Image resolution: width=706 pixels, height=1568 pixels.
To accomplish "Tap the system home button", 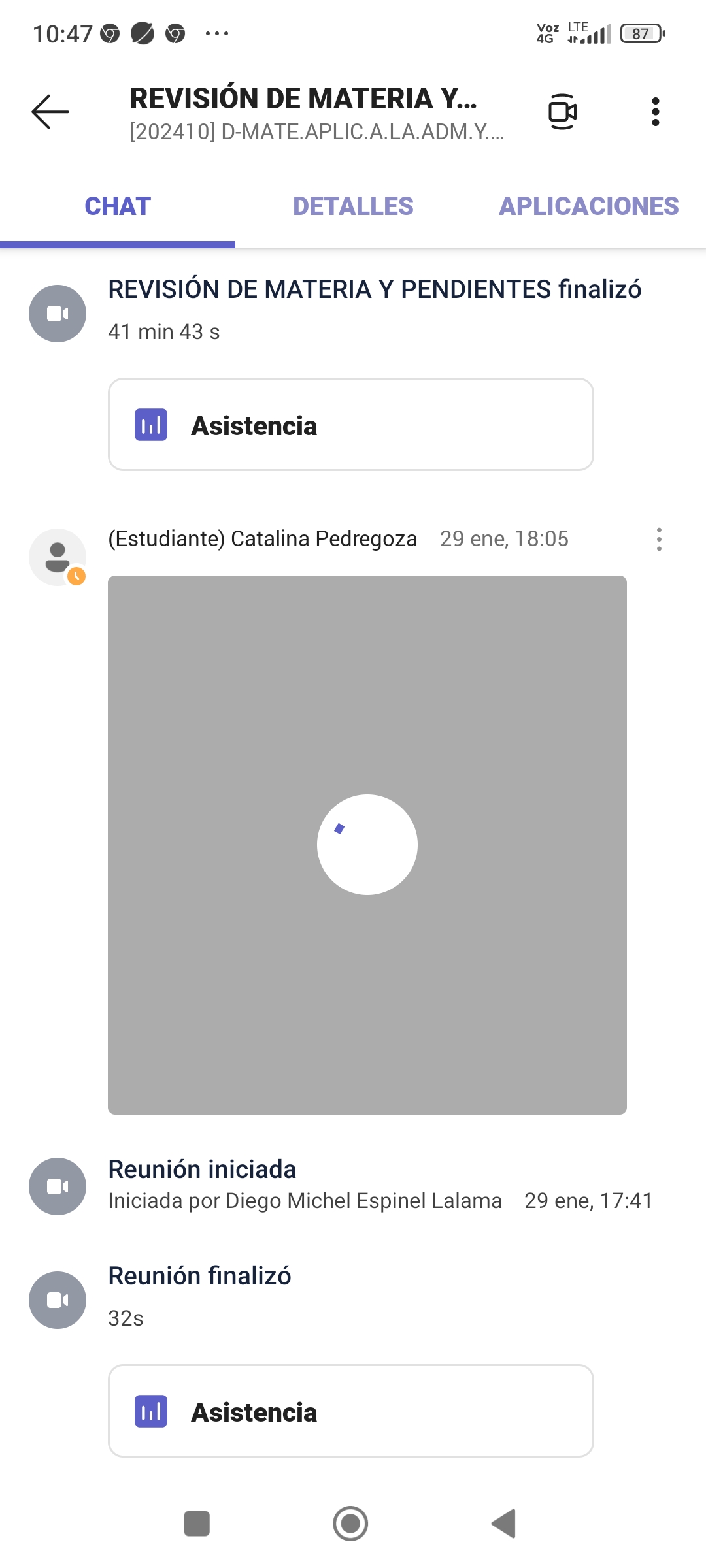I will (x=350, y=1524).
